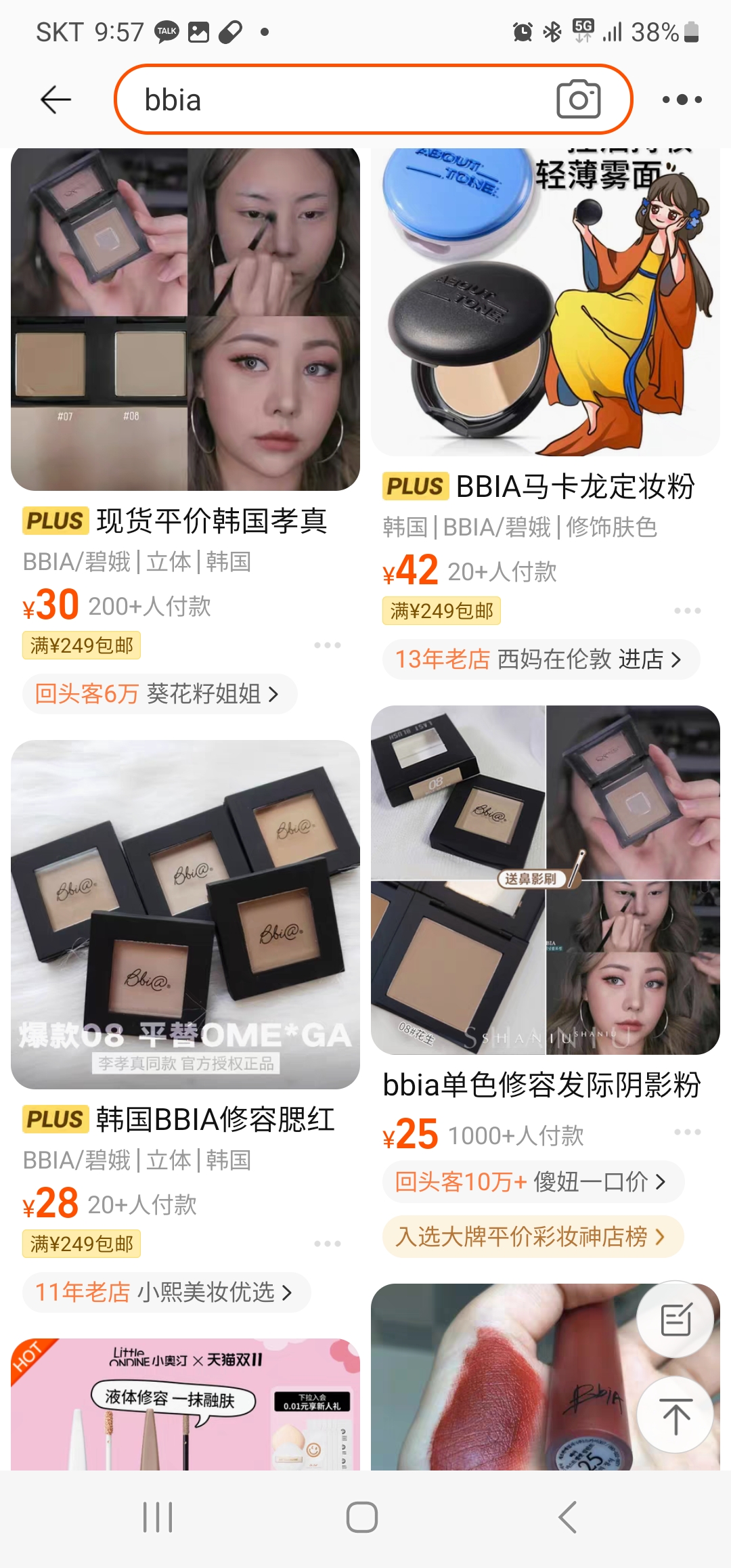The height and width of the screenshot is (1568, 731).
Task: Open the BBIA马卡龙定妆粉 product card
Action: point(545,302)
